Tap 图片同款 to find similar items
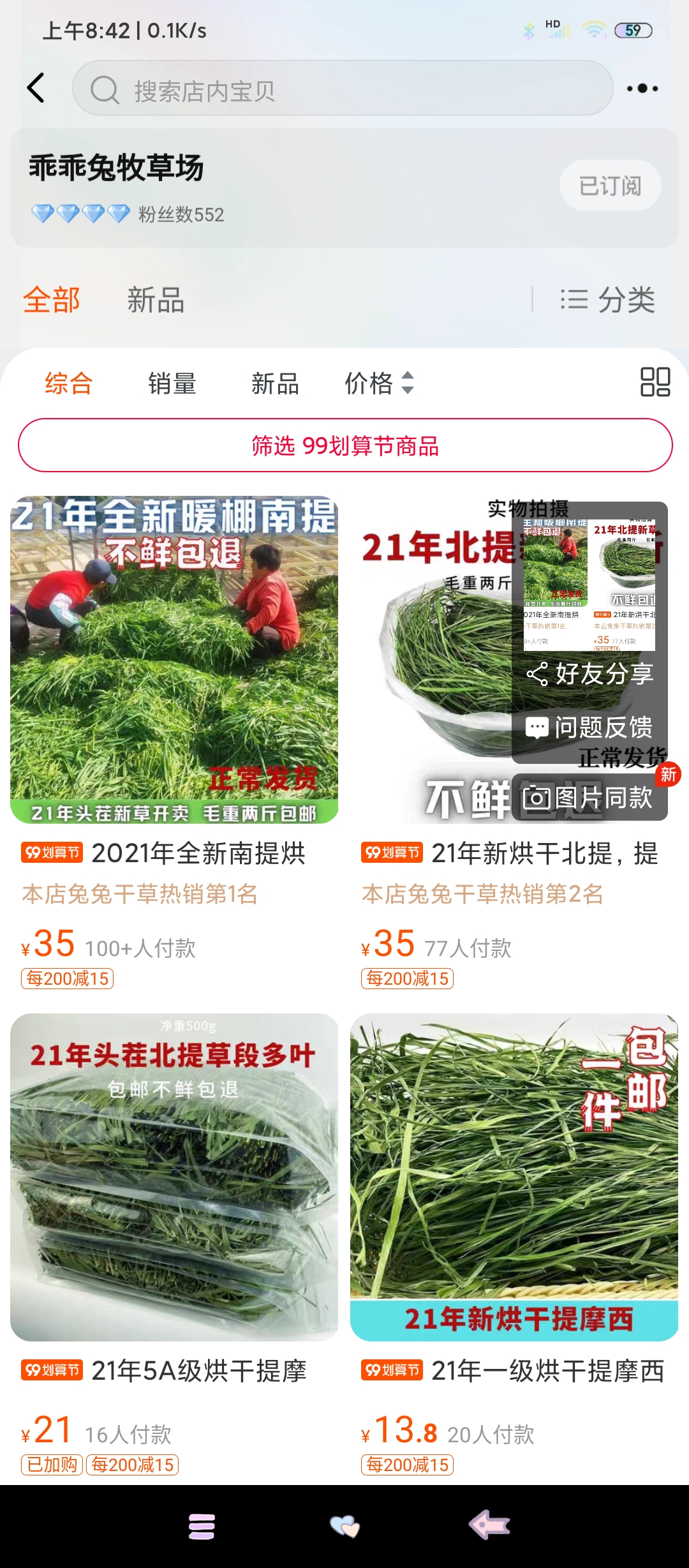Screen dimensions: 689x1568 [x=589, y=797]
